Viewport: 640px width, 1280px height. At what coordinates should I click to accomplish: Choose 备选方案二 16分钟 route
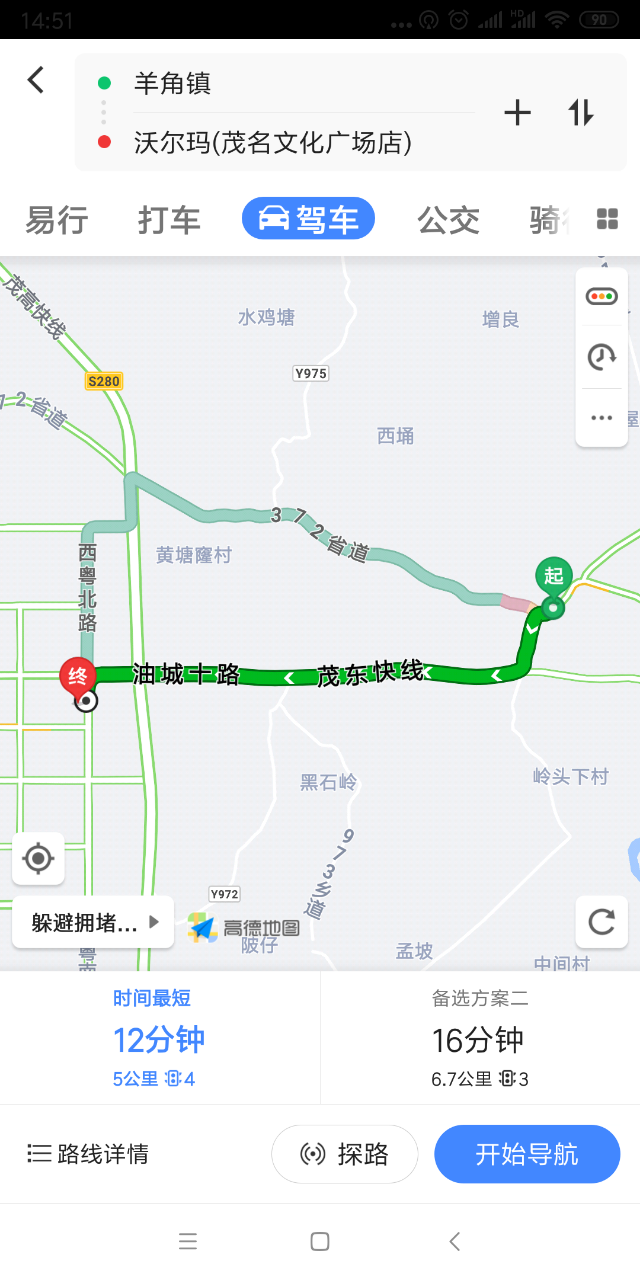480,1037
